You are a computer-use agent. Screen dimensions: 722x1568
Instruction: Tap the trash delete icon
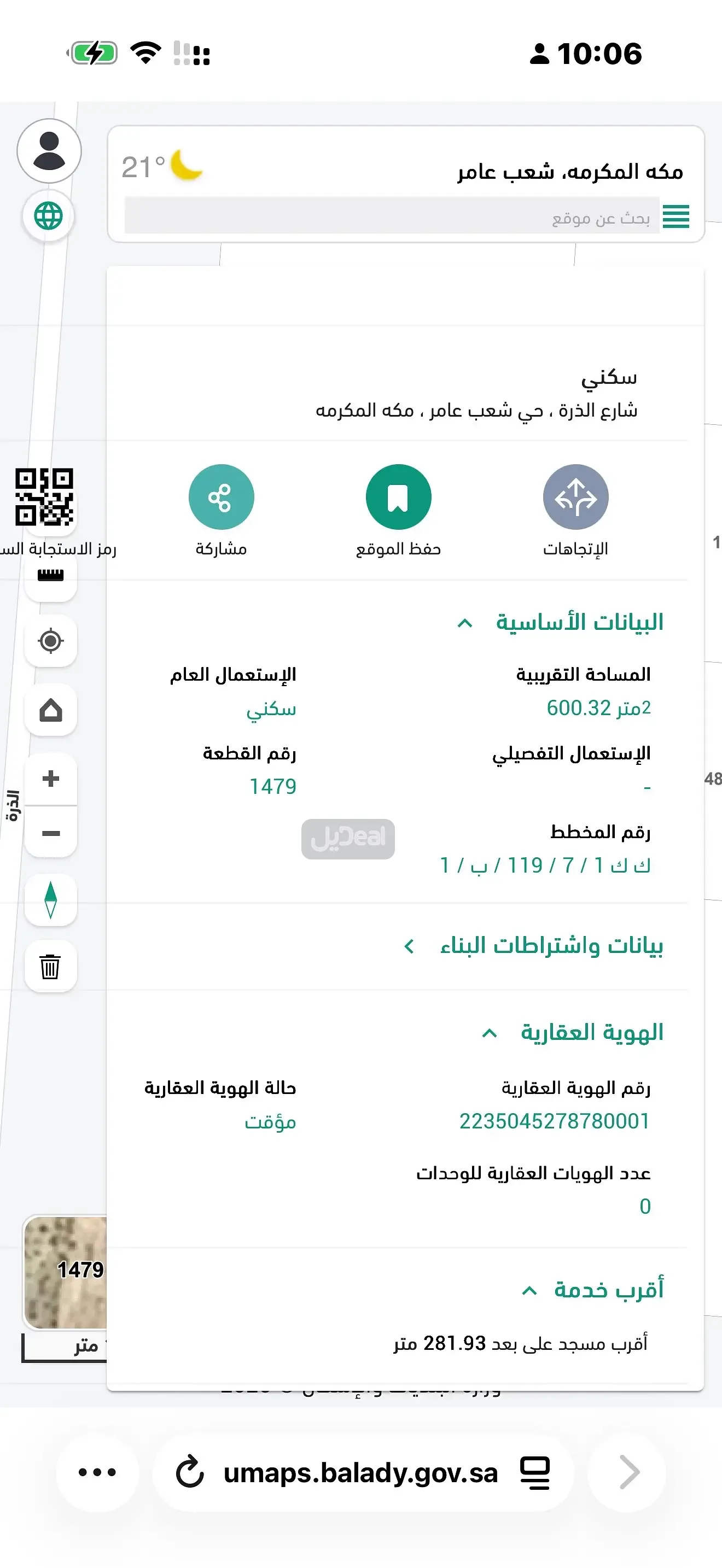point(50,967)
